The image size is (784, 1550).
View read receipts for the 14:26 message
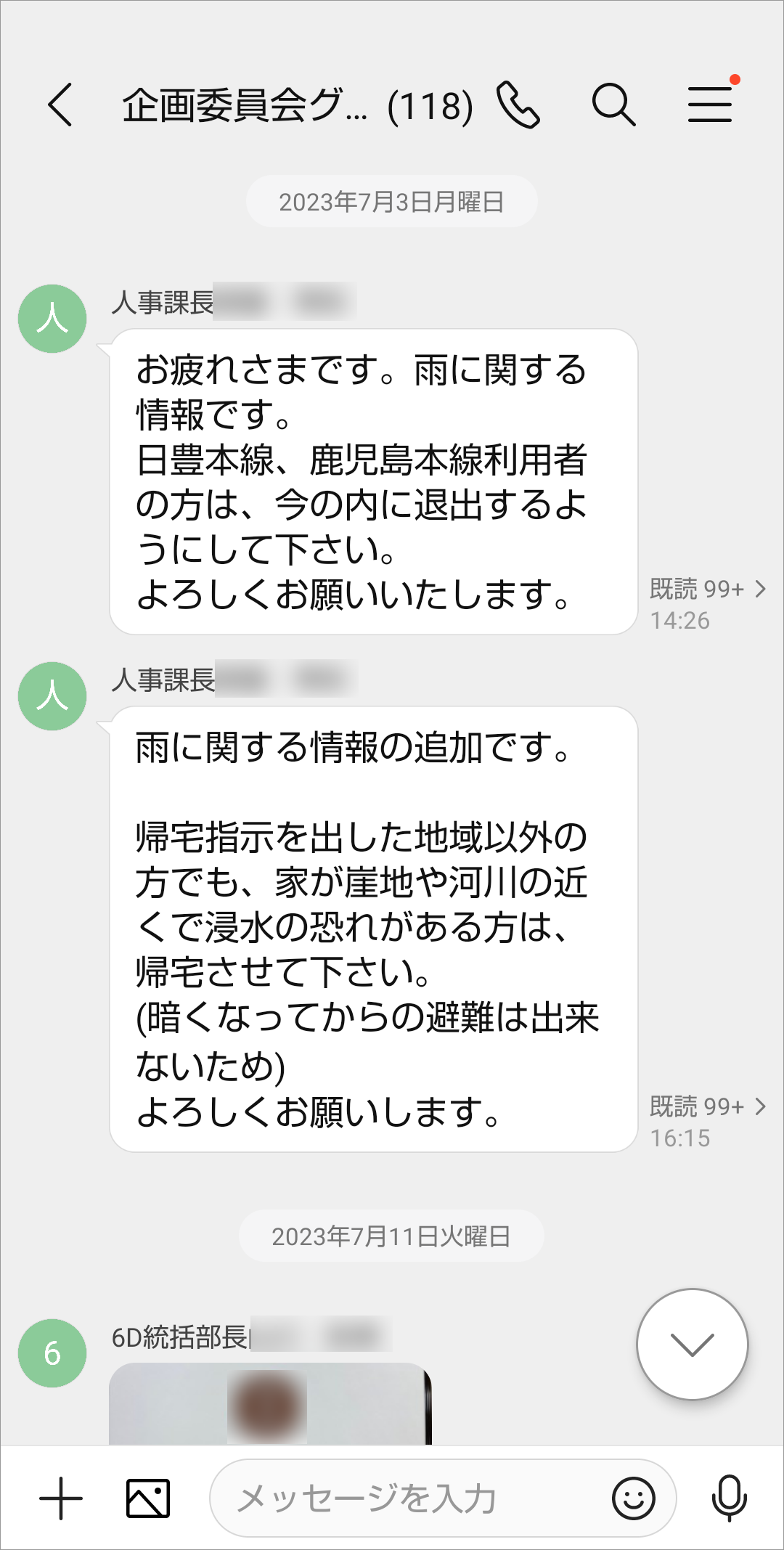pos(708,589)
